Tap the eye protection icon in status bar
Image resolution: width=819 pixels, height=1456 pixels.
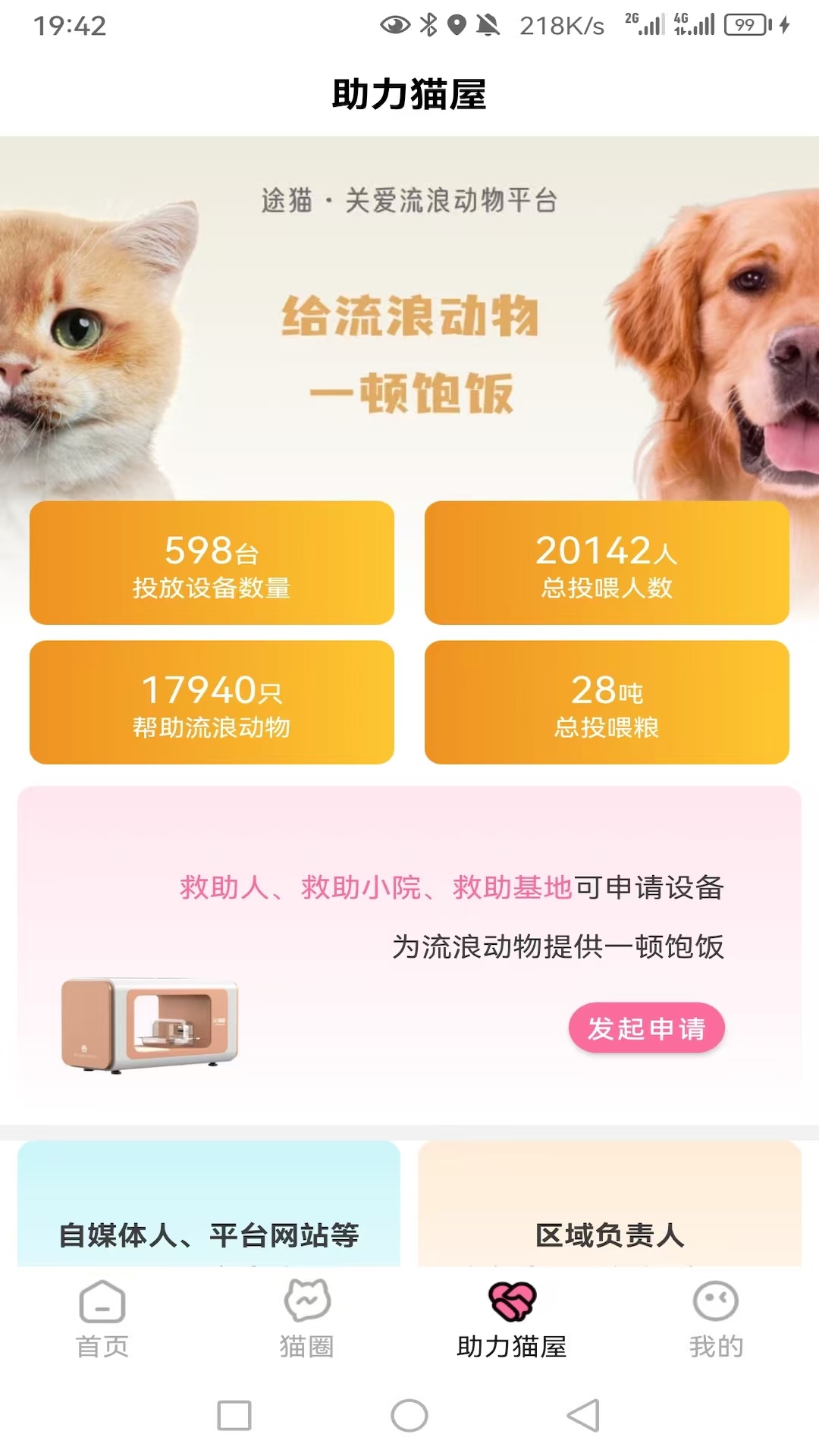tap(396, 23)
